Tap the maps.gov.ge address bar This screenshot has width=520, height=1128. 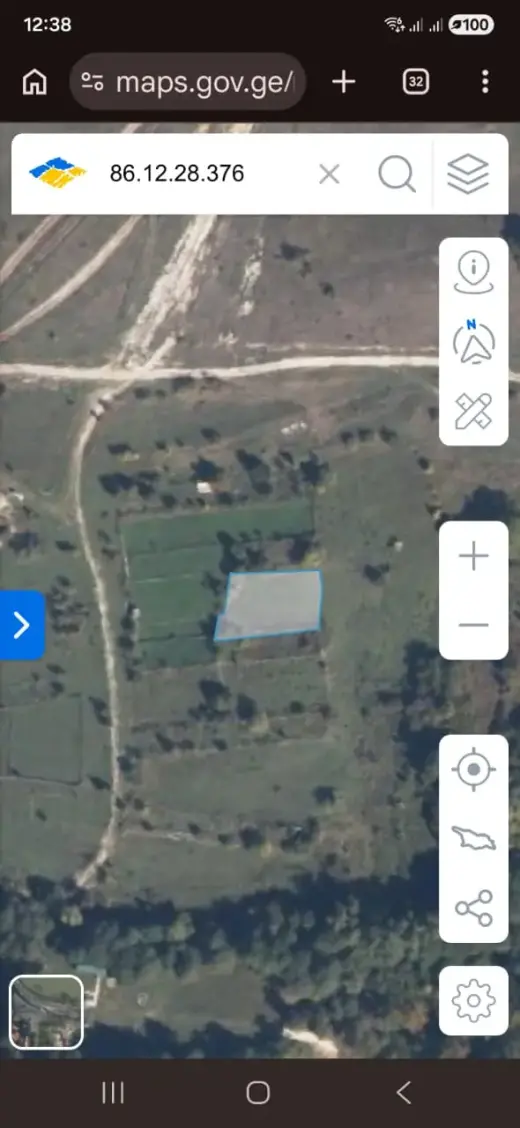point(187,82)
